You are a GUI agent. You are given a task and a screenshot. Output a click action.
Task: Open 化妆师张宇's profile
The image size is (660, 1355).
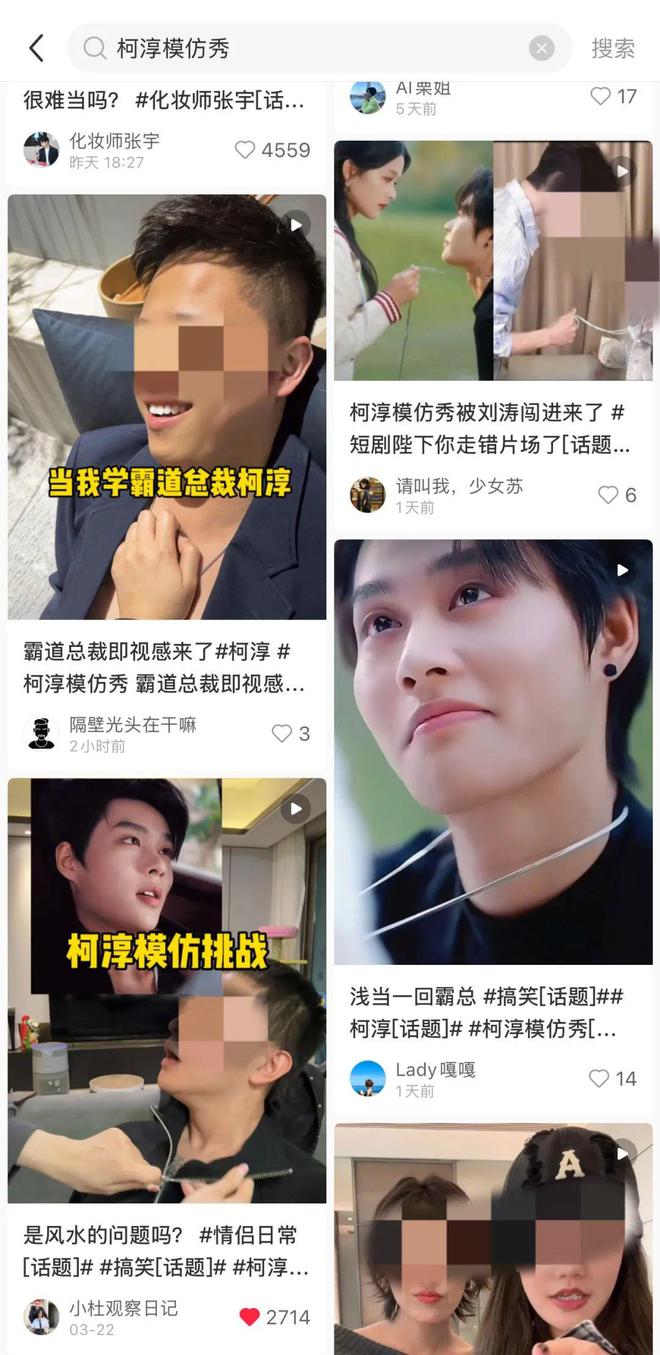pyautogui.click(x=42, y=149)
